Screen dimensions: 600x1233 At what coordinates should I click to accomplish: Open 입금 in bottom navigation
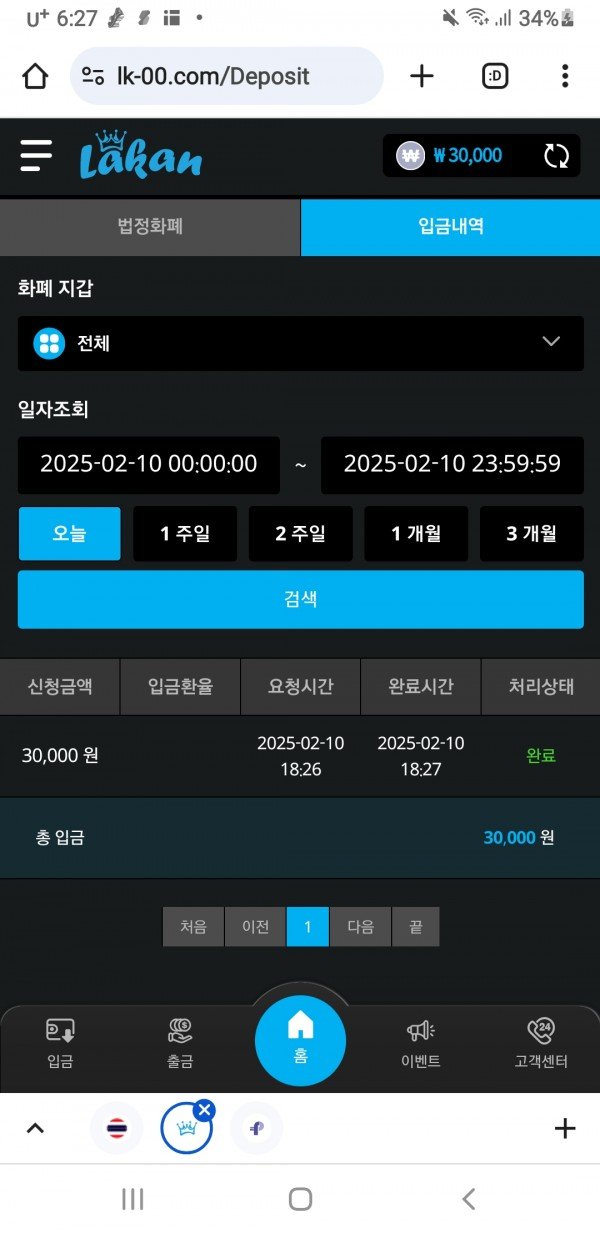(60, 1044)
